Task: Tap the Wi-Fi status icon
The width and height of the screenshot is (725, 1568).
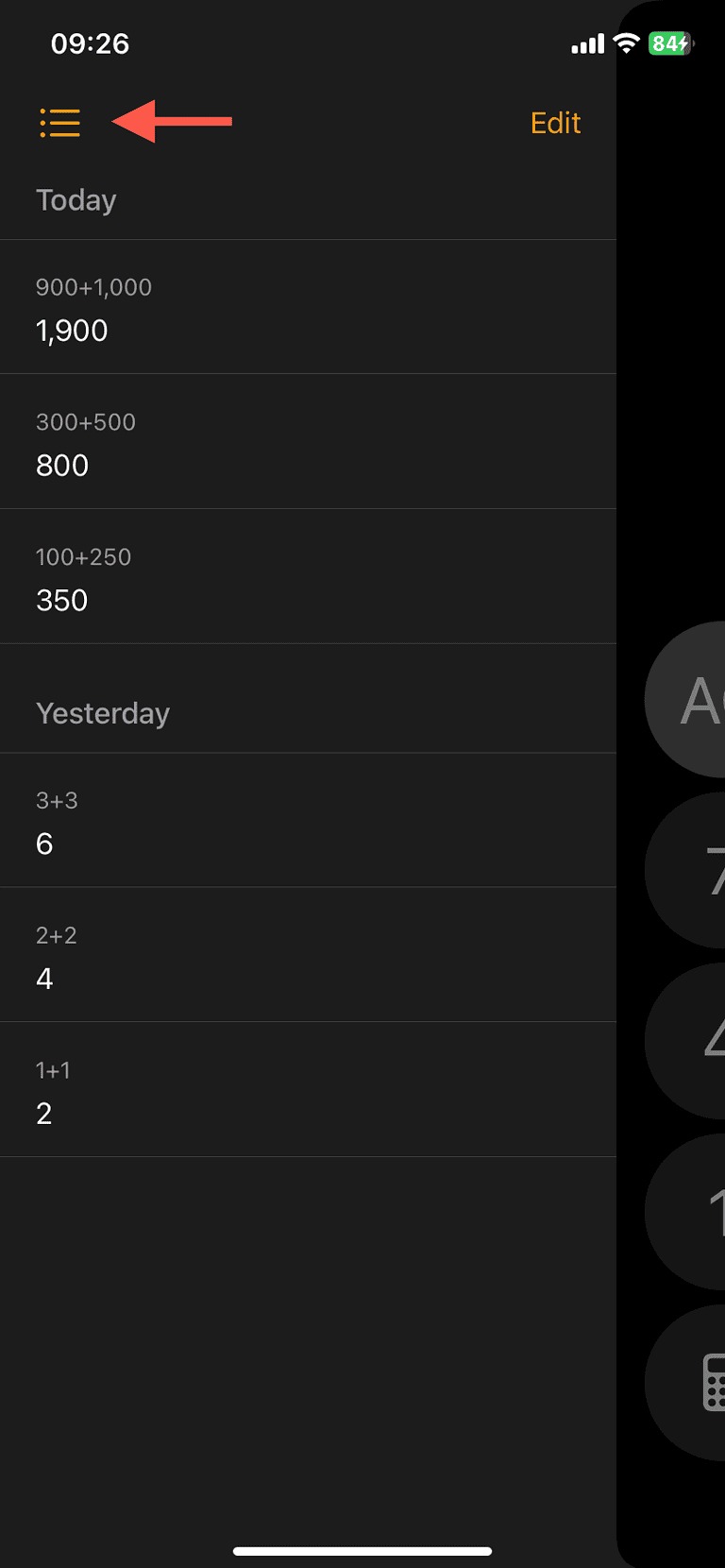Action: (625, 43)
